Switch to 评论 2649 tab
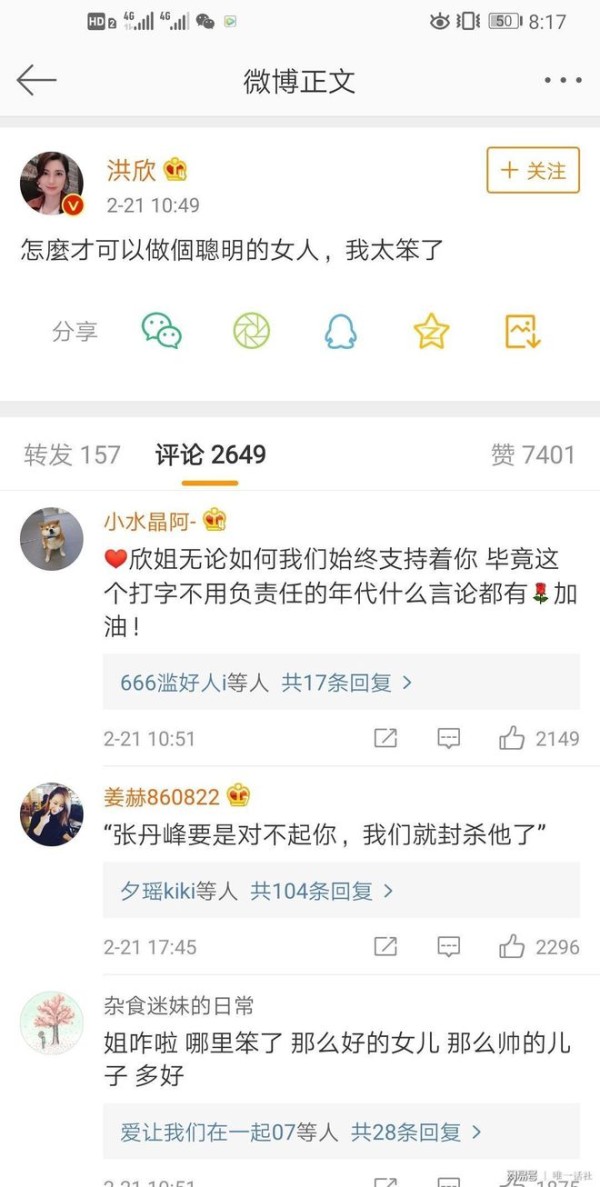Image resolution: width=600 pixels, height=1187 pixels. [210, 455]
